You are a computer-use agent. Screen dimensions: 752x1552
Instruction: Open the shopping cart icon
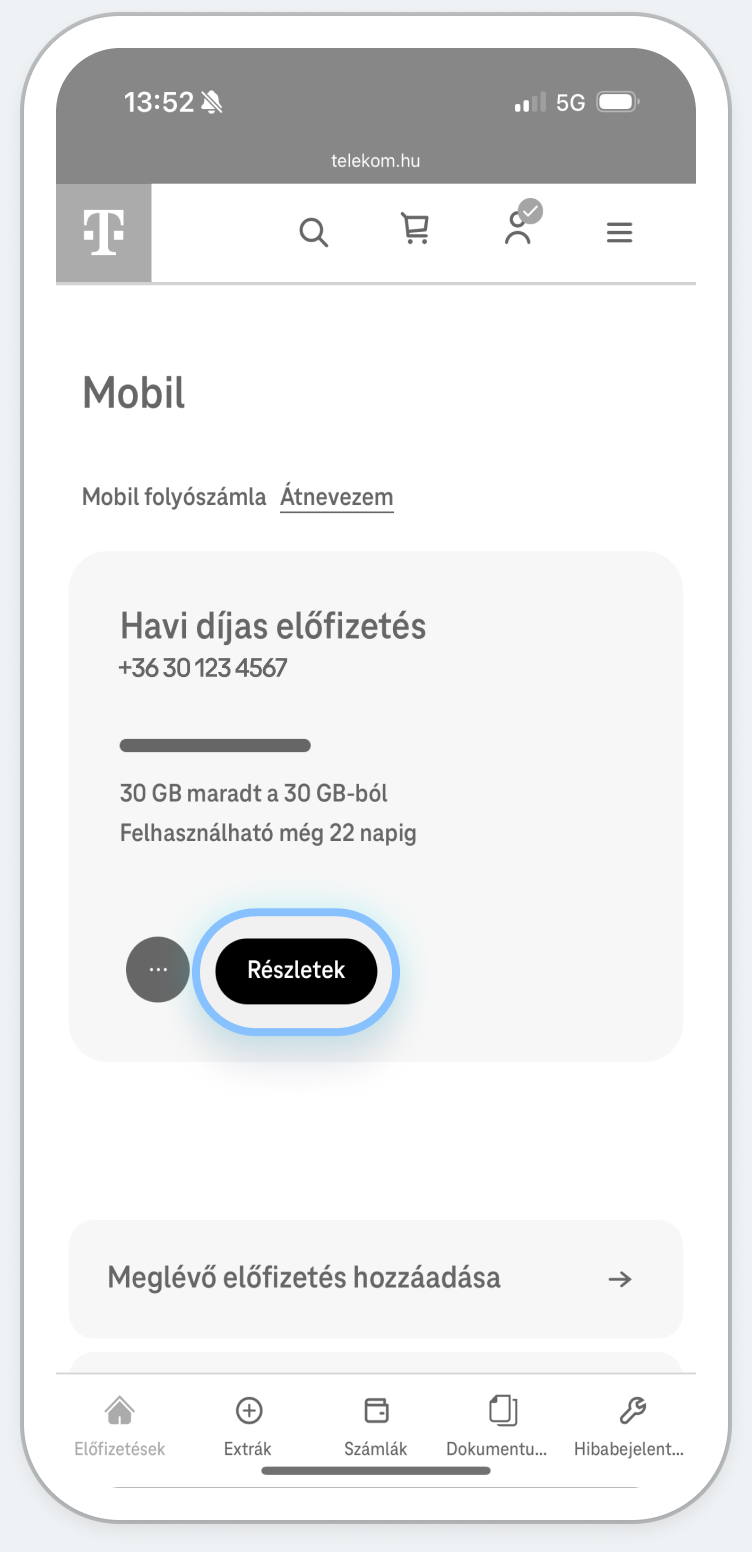tap(416, 230)
